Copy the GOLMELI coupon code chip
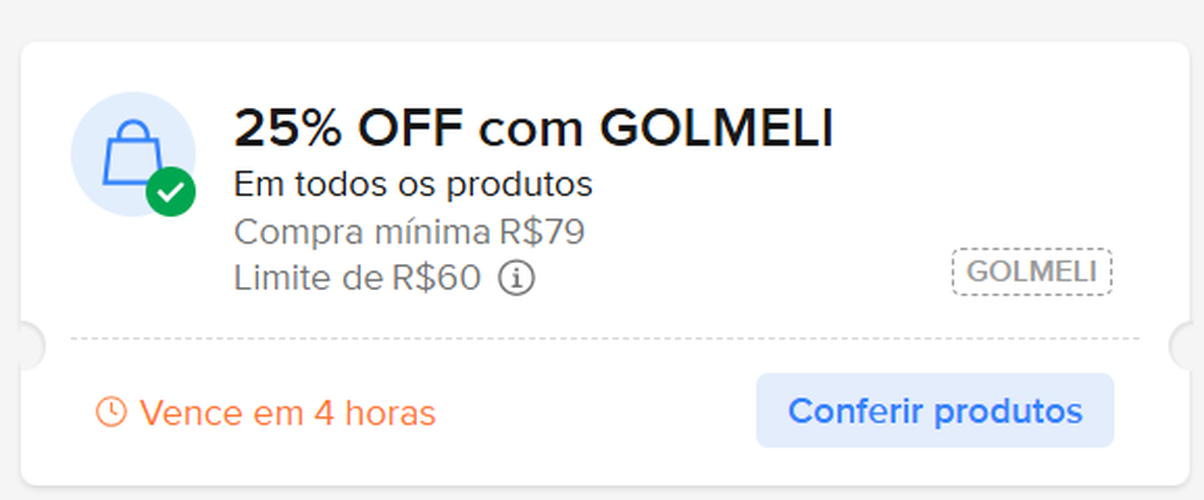 pyautogui.click(x=1031, y=272)
